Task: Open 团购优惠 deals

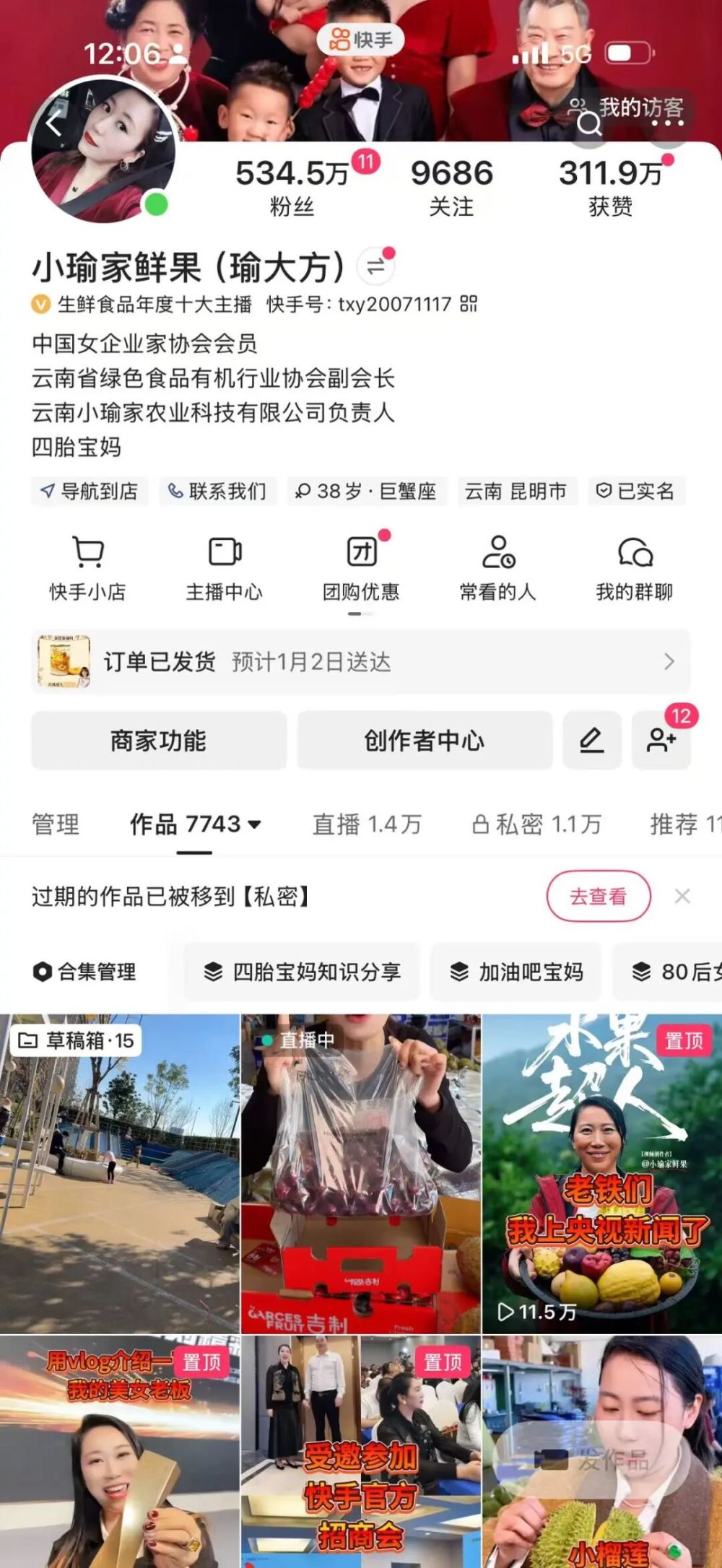Action: click(x=361, y=568)
